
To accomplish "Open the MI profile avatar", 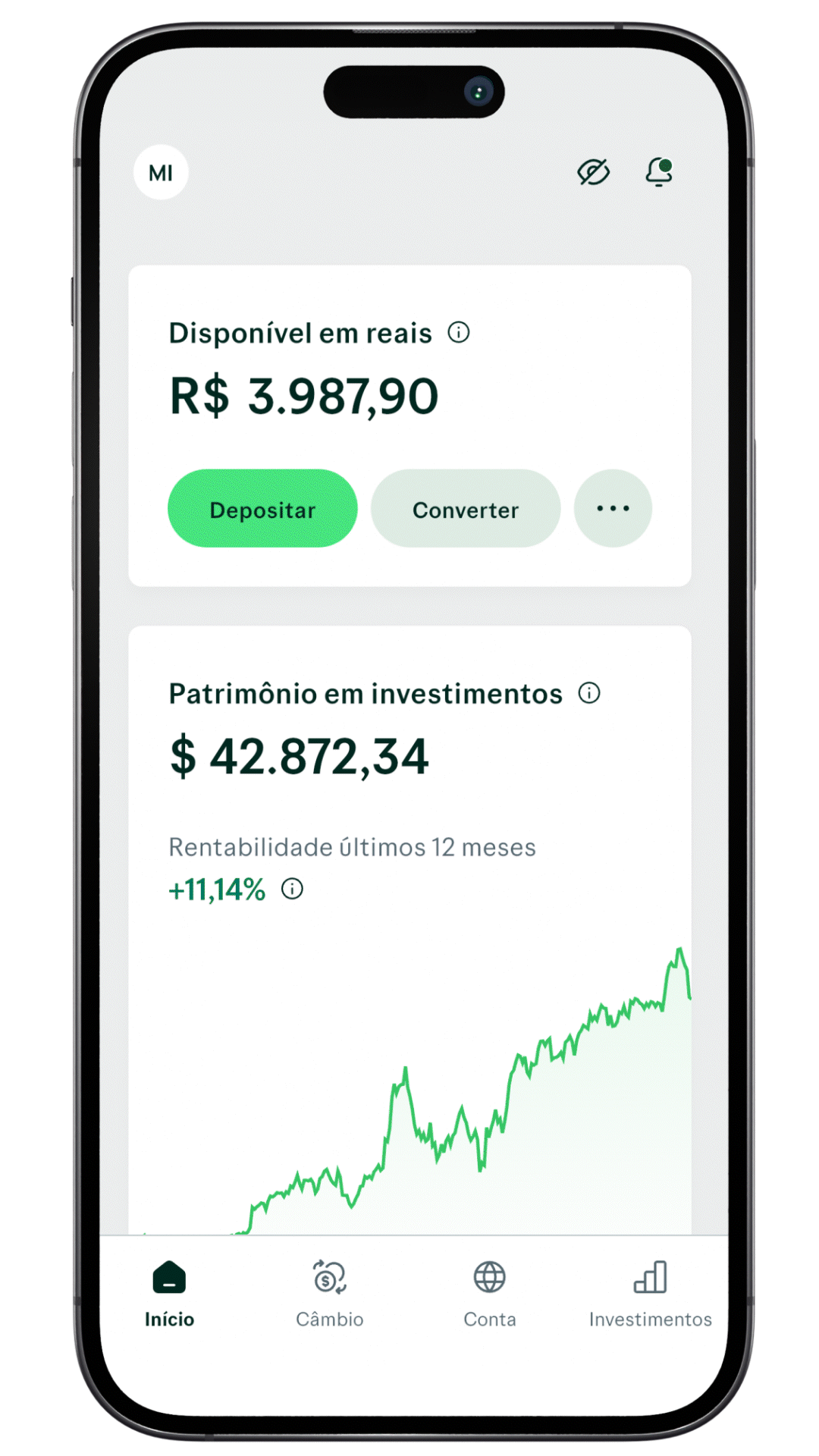I will [x=161, y=173].
